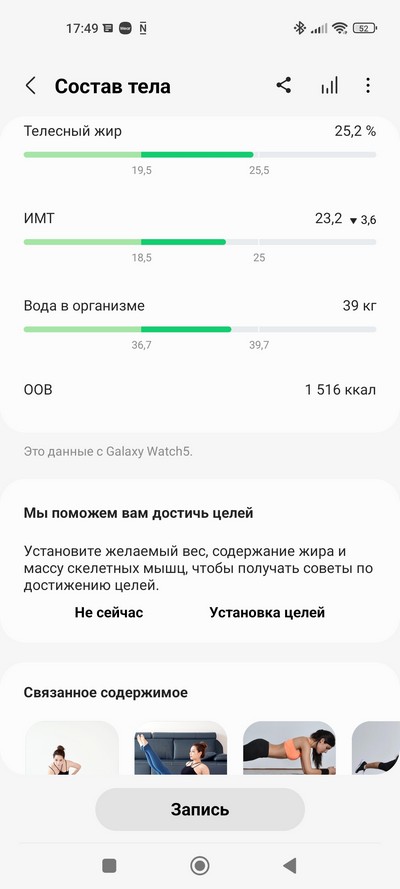400x889 pixels.
Task: Open the plank exercise card
Action: click(x=290, y=748)
